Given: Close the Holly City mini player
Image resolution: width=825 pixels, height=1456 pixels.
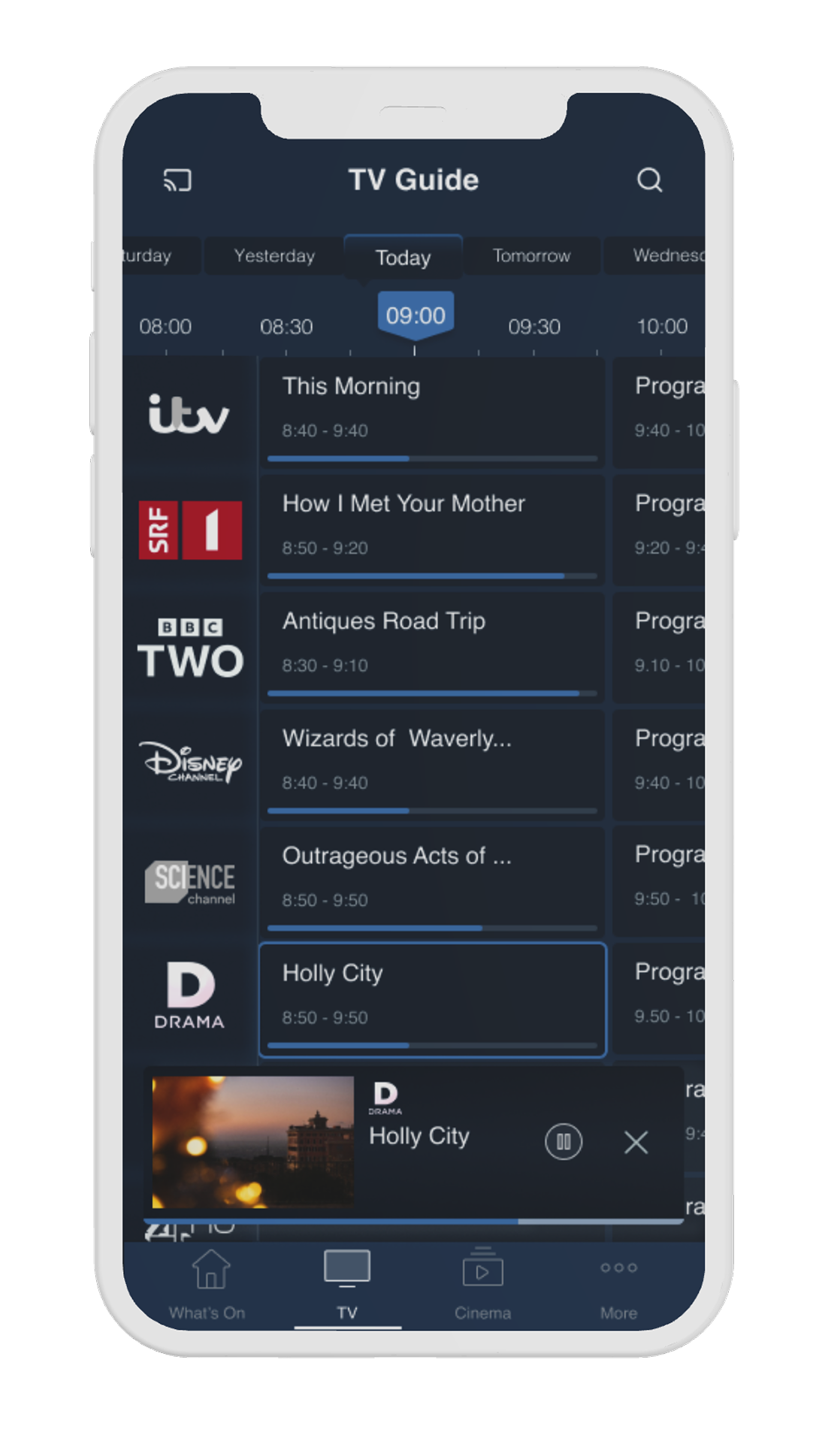Looking at the screenshot, I should [636, 1141].
